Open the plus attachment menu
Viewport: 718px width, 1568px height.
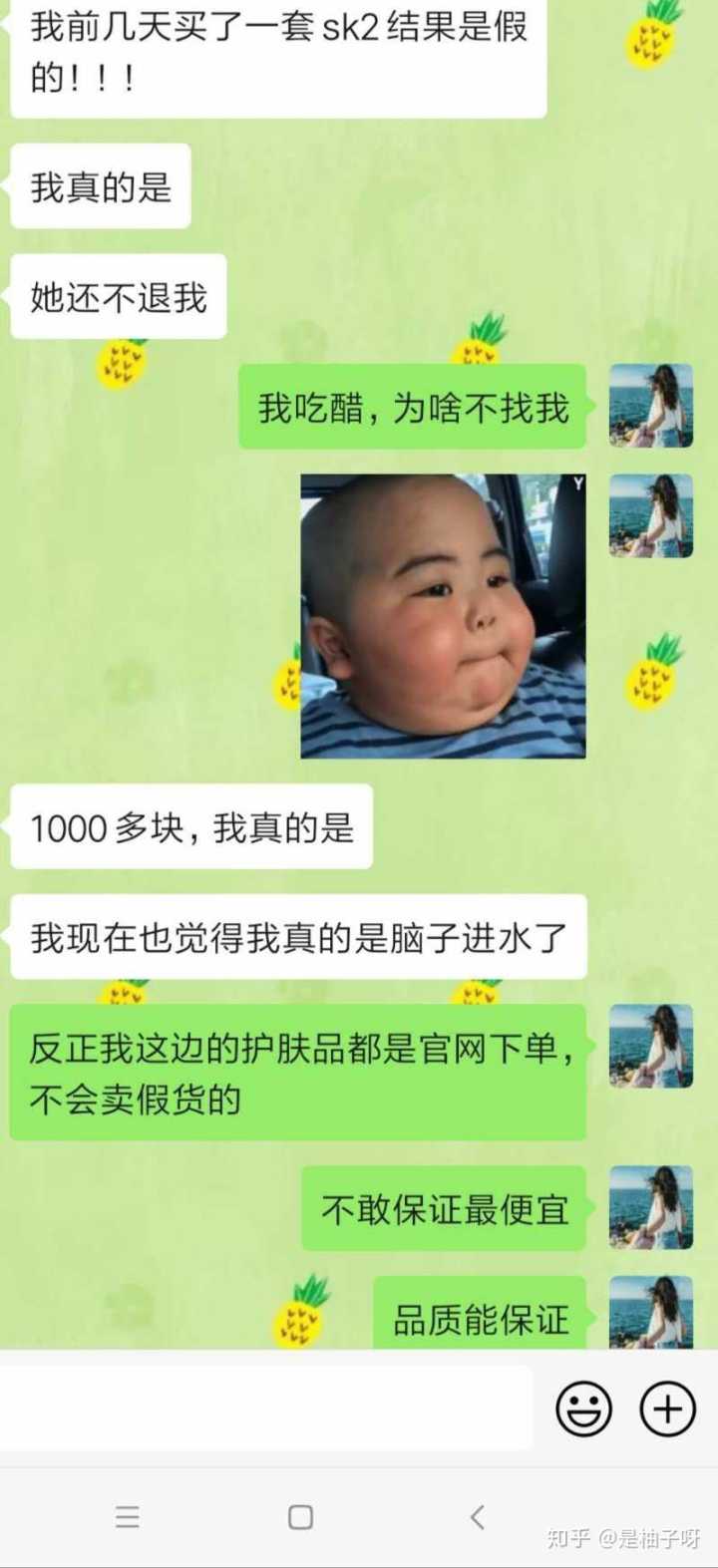(x=667, y=1409)
